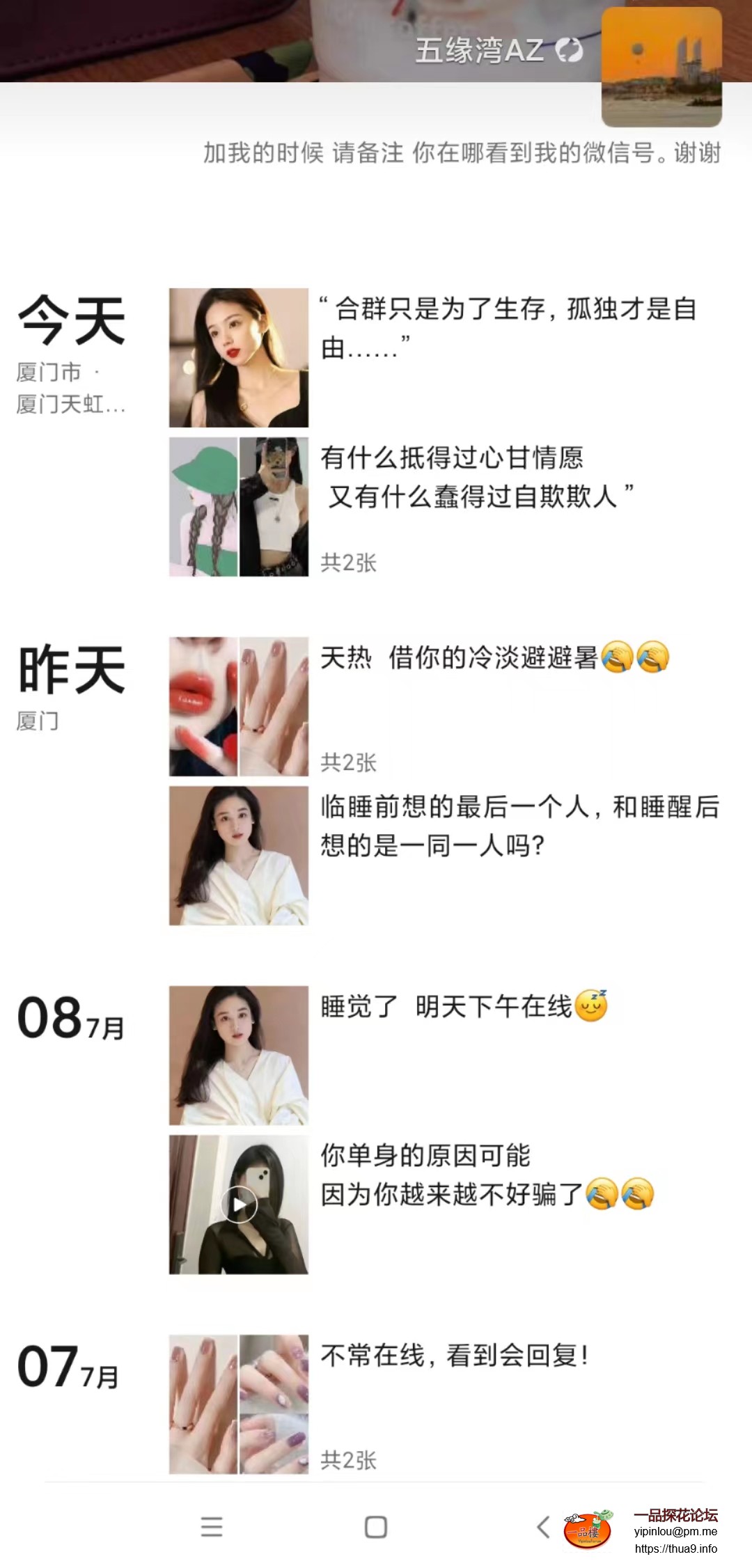
Task: Play the video in "你单身的原因可能" post
Action: [239, 1205]
